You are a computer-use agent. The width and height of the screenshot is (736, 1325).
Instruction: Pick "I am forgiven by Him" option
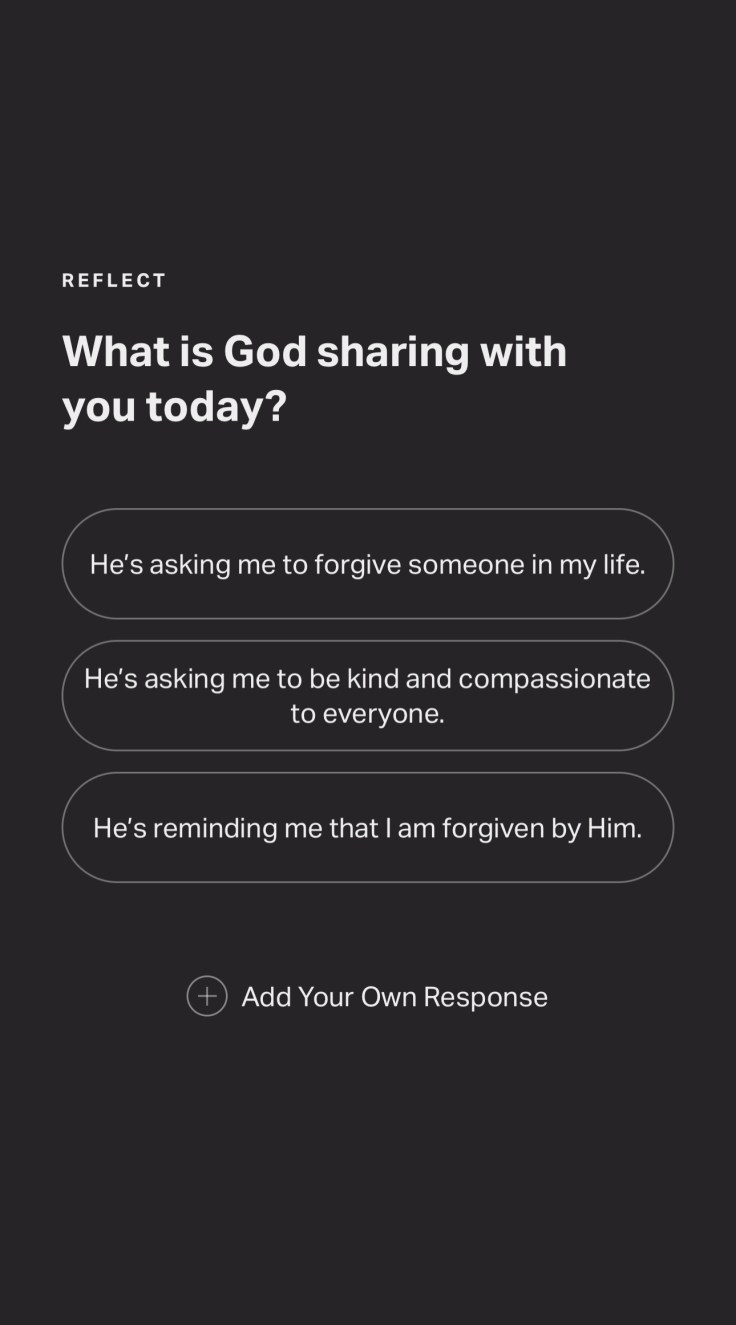[367, 828]
